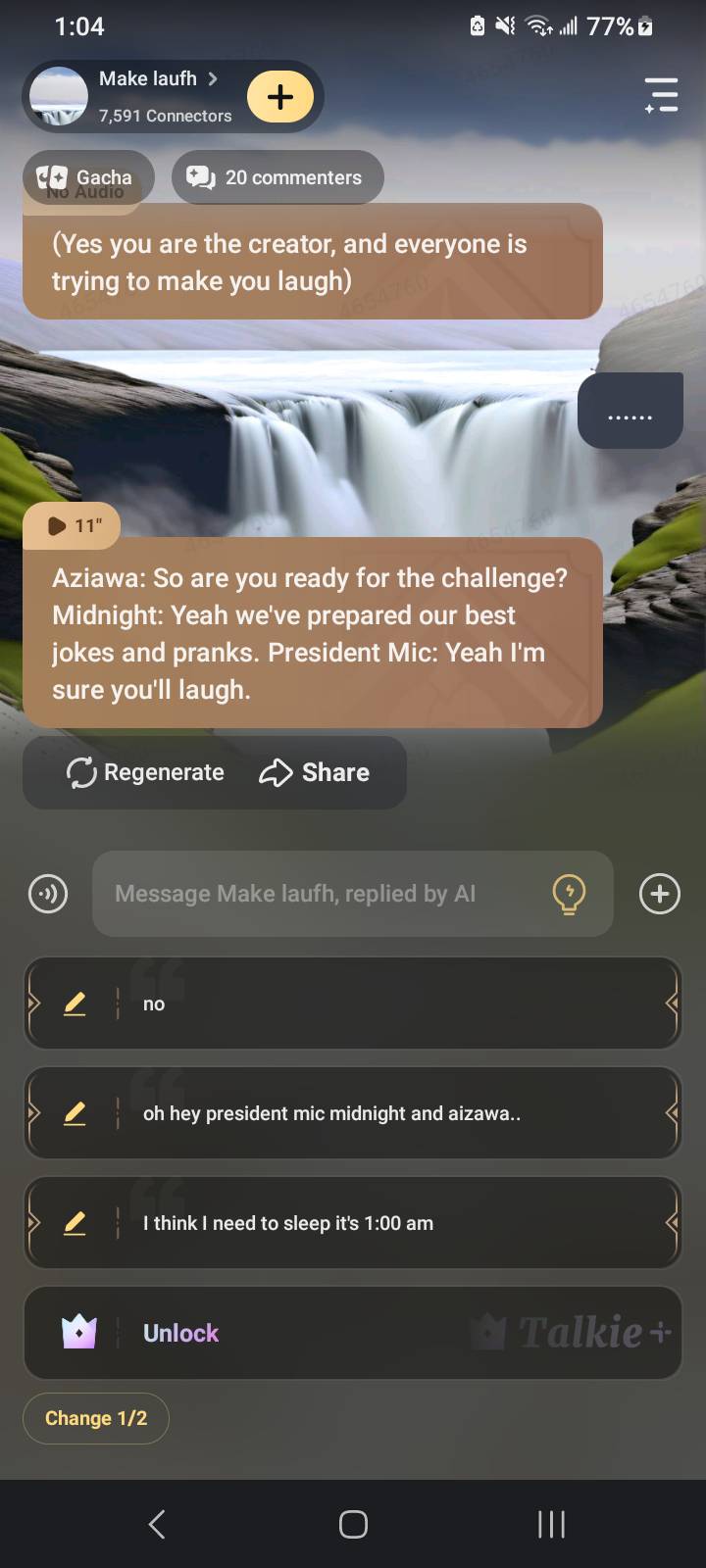Choose the "oh hey president mic" suggestion
Viewport: 706px width, 1568px height.
point(392,1113)
